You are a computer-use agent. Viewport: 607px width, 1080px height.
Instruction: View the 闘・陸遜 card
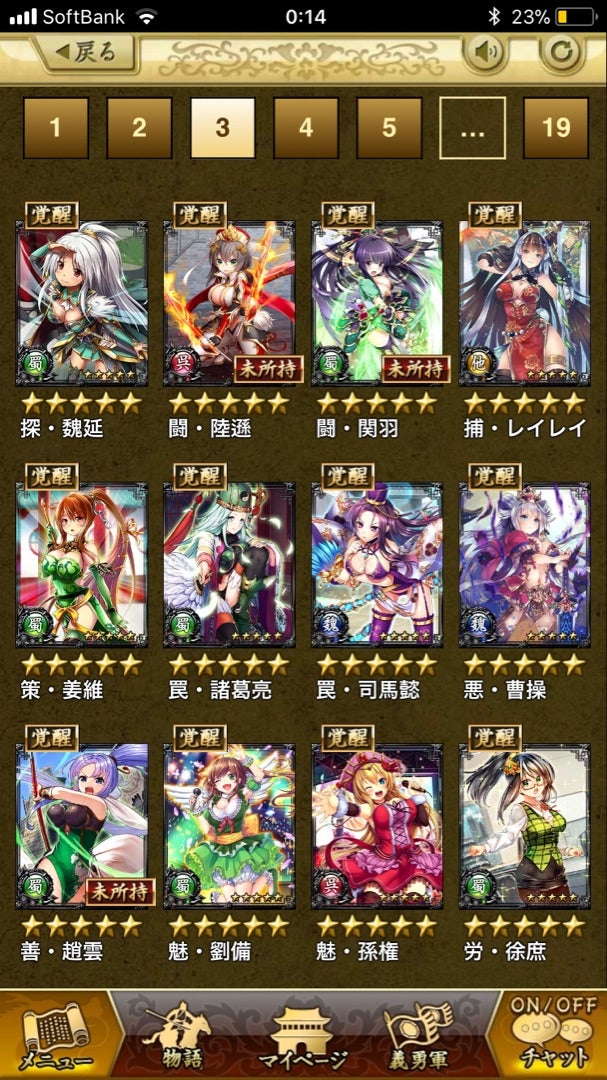tap(230, 305)
